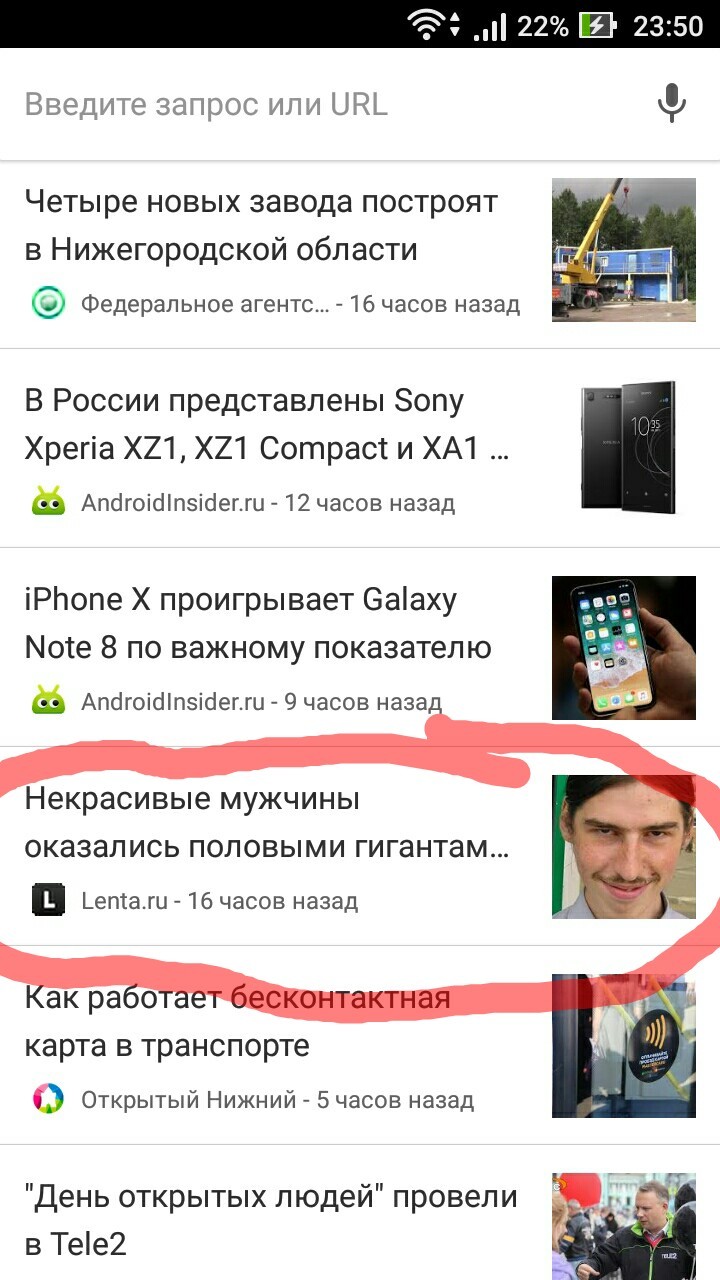Open the Tele2 open people day article
Image resolution: width=720 pixels, height=1280 pixels.
click(x=360, y=1213)
